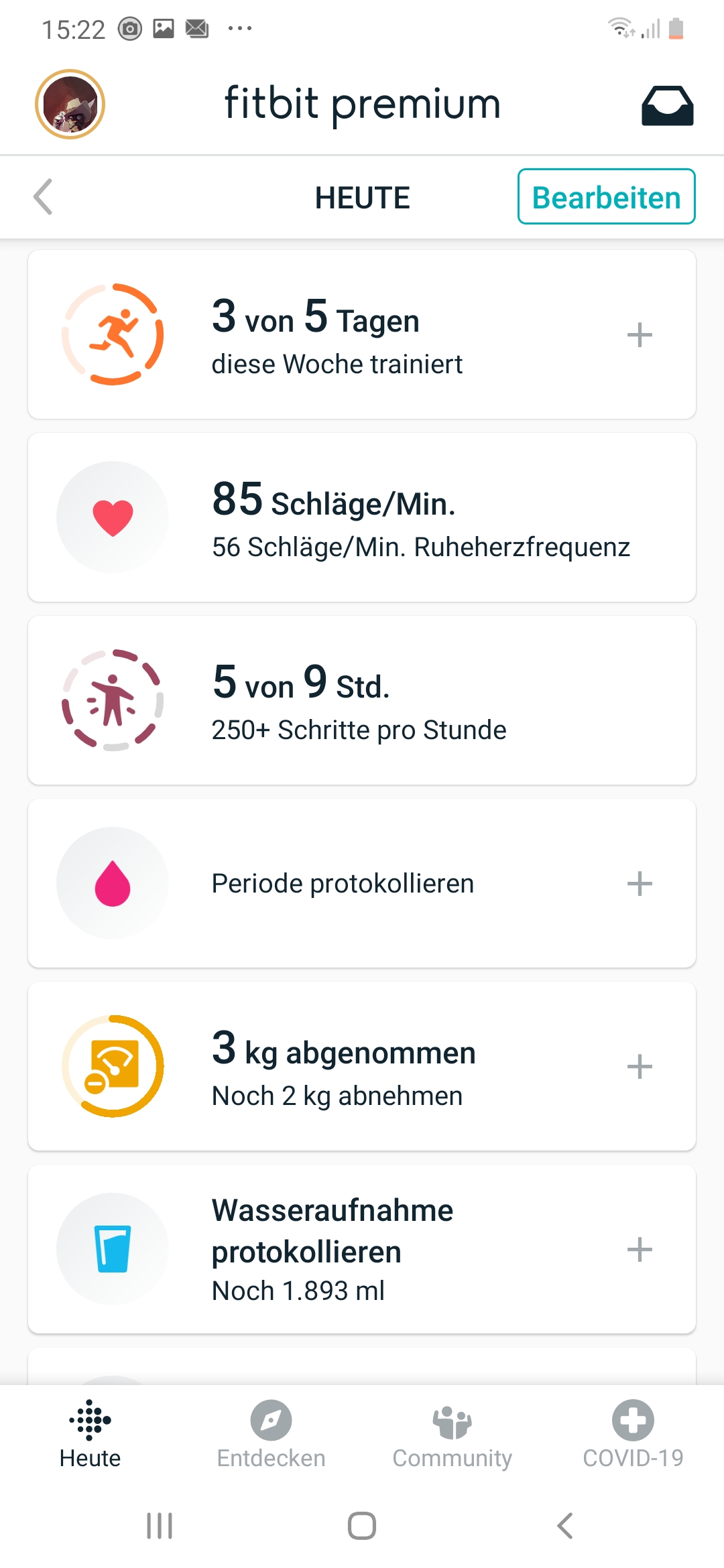Open the system recent apps button
The height and width of the screenshot is (1568, 724).
point(160,1526)
